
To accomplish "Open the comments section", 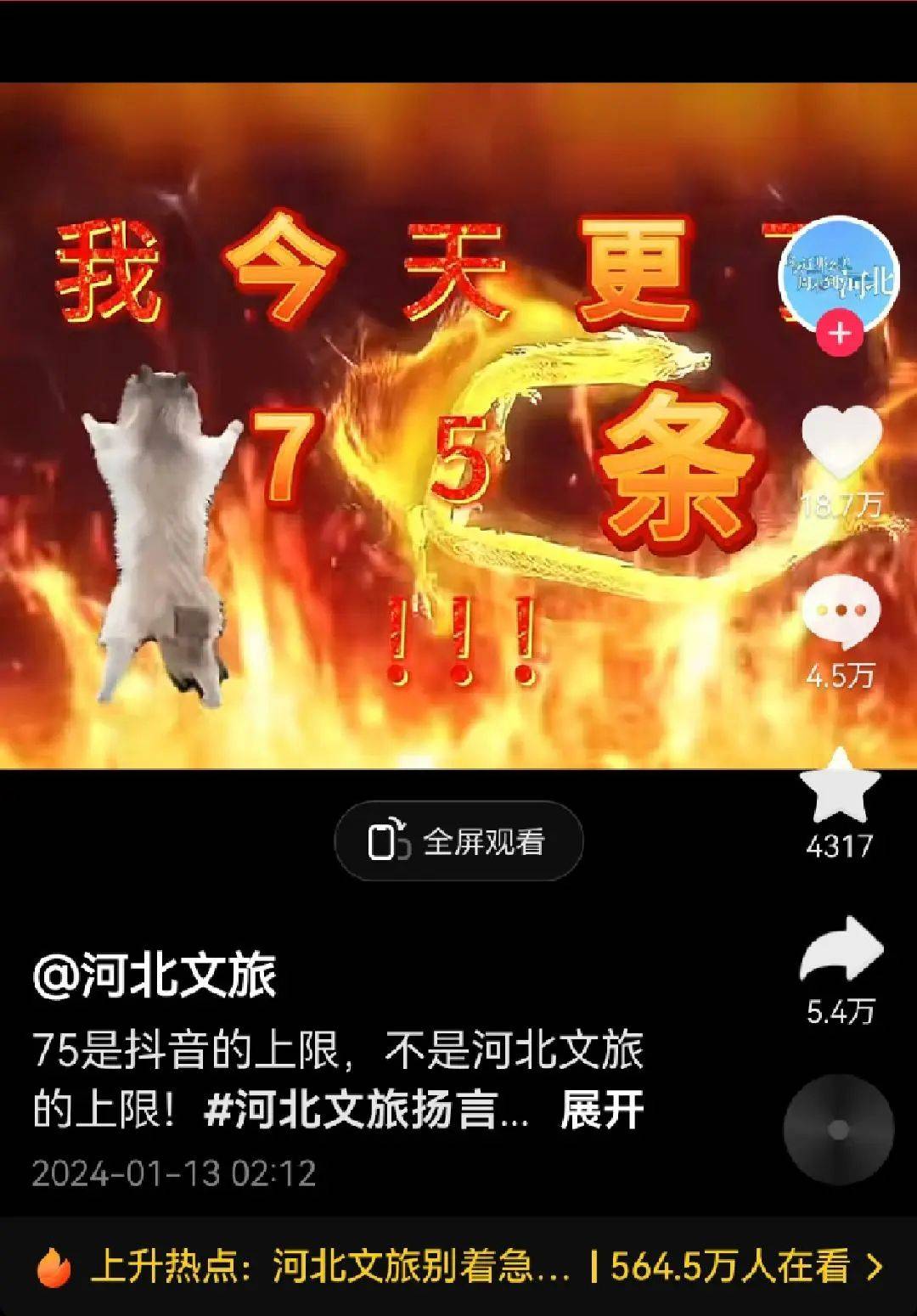I will [841, 613].
